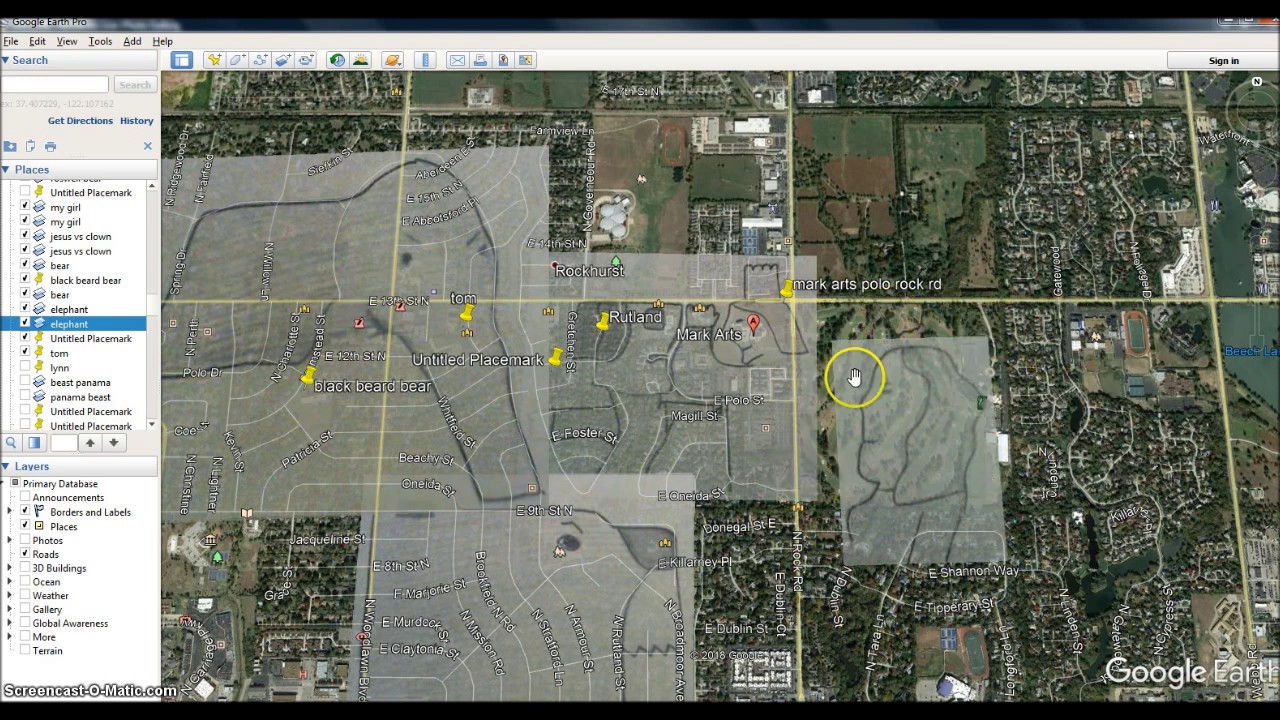The width and height of the screenshot is (1280, 720).
Task: Toggle the sidebar panel button
Action: [x=181, y=60]
